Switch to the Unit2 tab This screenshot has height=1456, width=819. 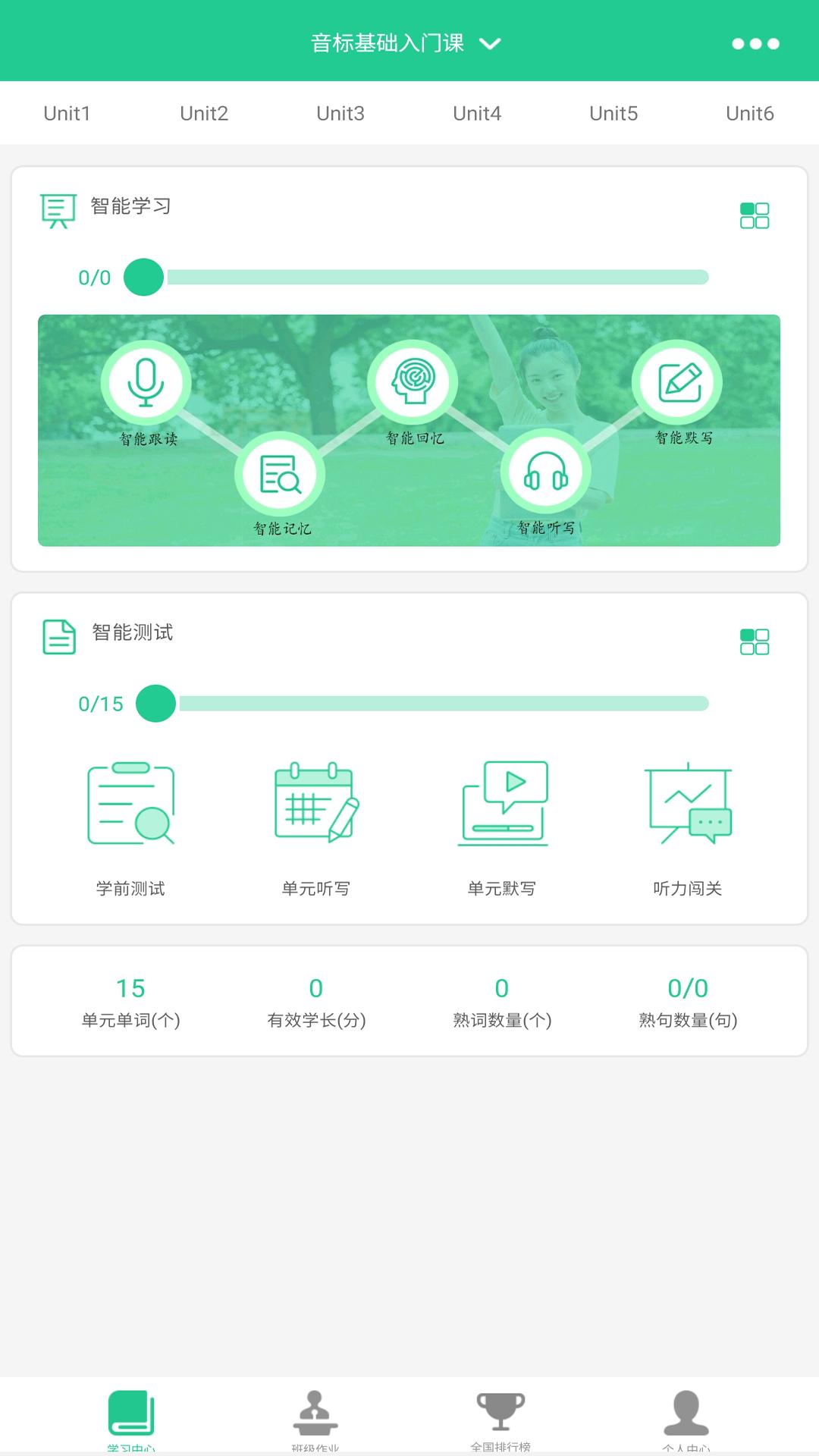tap(204, 113)
